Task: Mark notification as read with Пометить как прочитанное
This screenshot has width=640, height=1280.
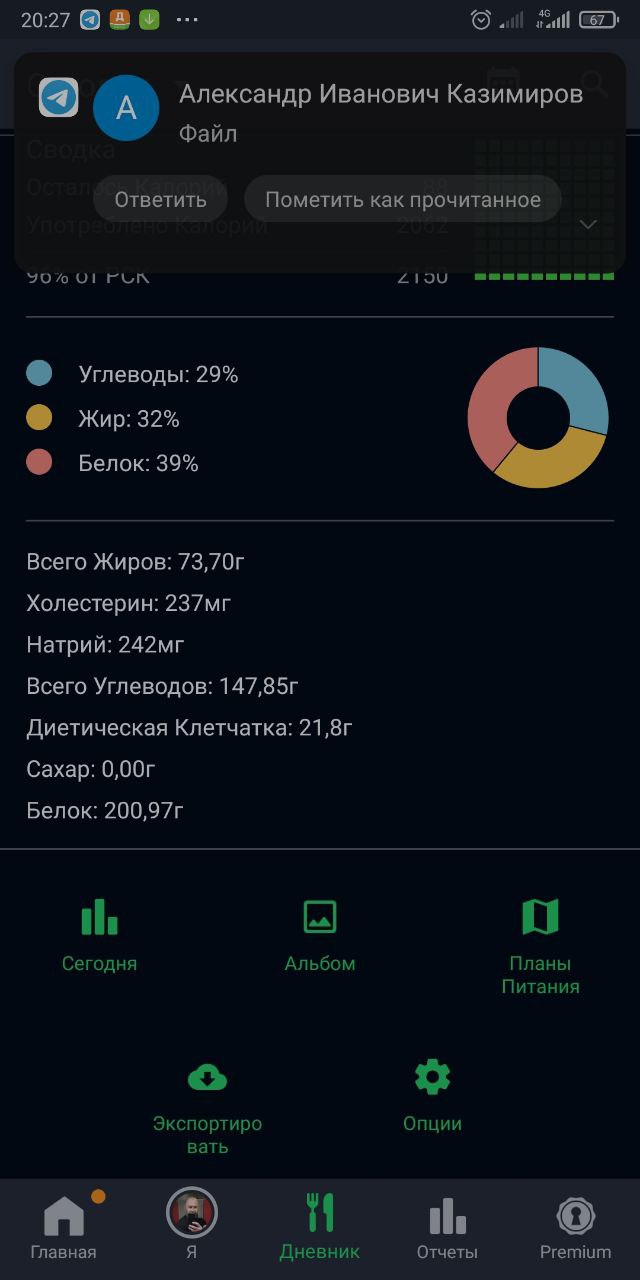Action: (x=402, y=199)
